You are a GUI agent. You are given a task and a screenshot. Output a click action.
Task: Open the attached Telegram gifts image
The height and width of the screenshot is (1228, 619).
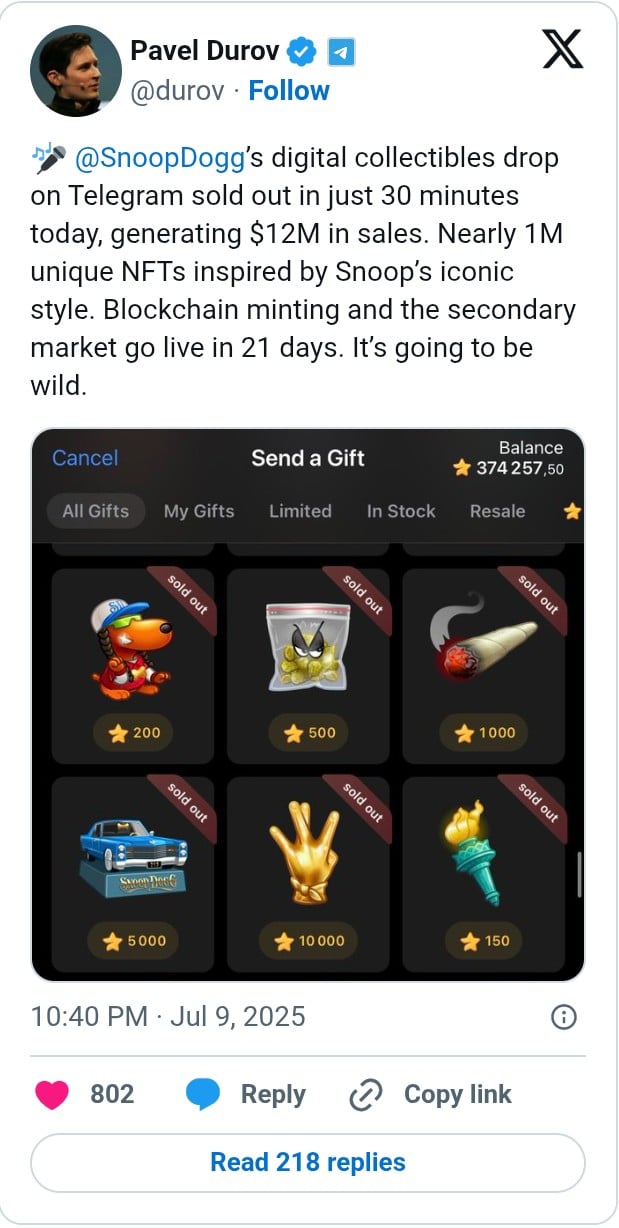coord(308,704)
